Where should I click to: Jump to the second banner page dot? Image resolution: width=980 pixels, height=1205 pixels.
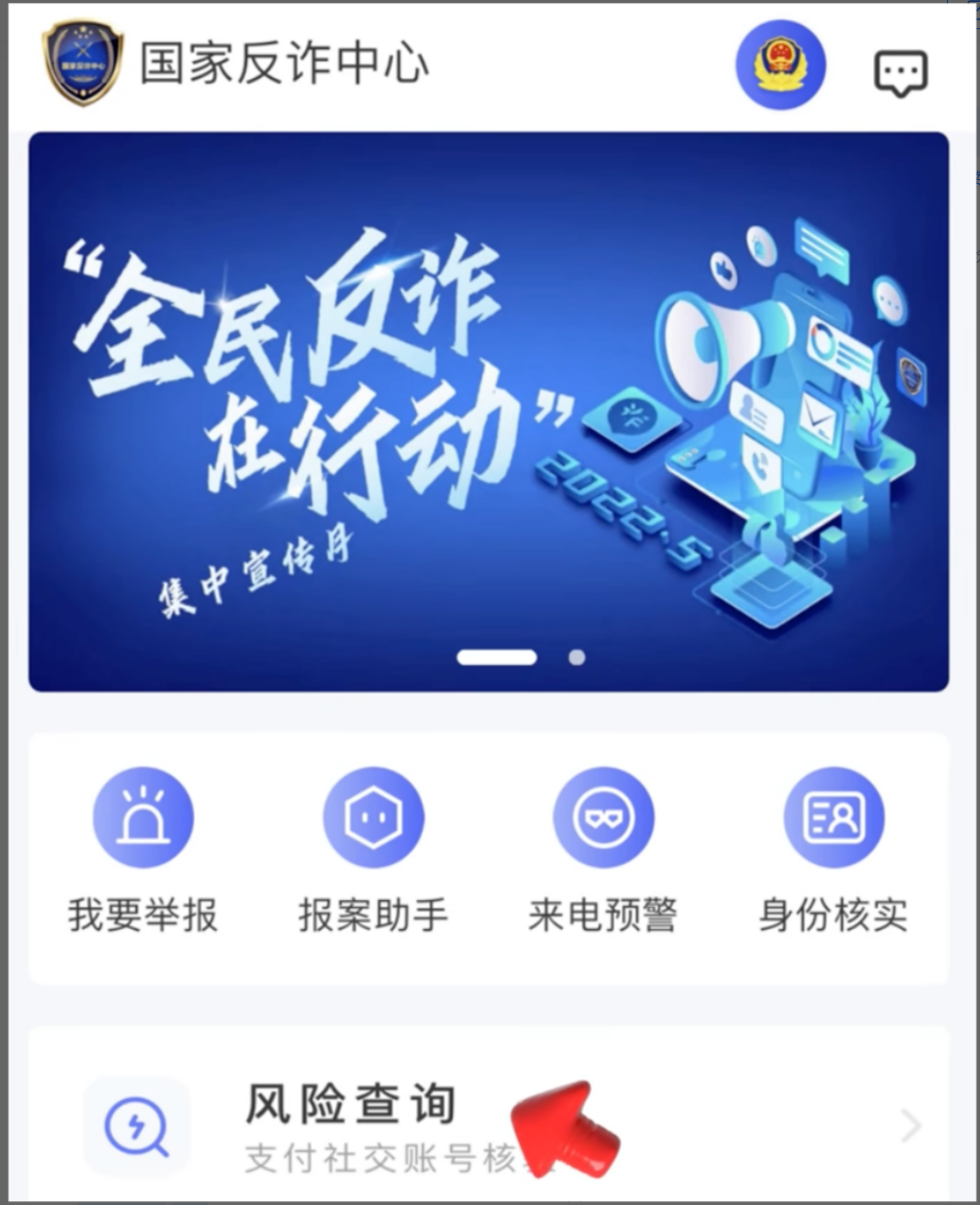pos(577,658)
